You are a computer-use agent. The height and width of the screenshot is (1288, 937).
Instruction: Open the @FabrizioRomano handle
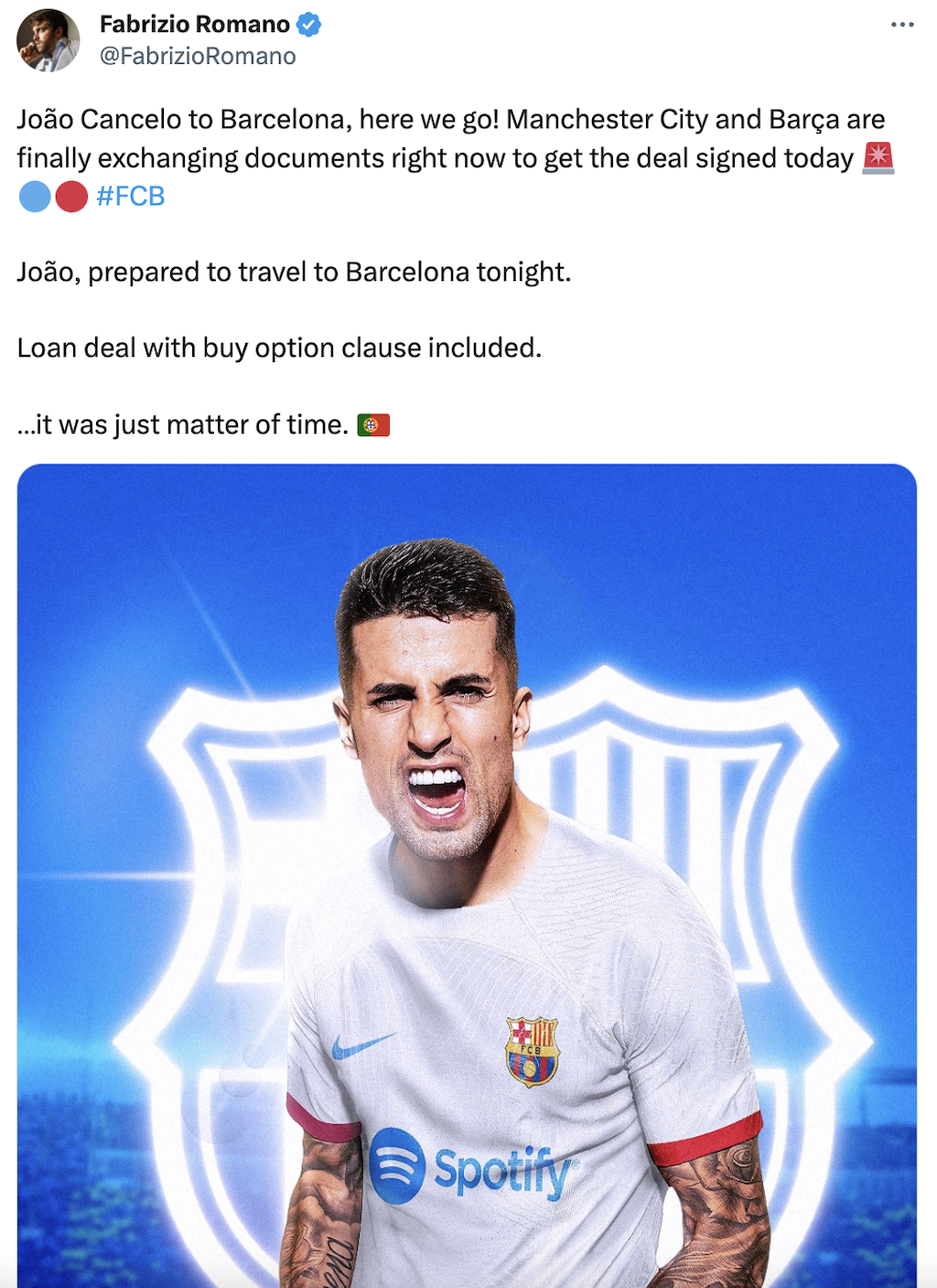[x=197, y=57]
